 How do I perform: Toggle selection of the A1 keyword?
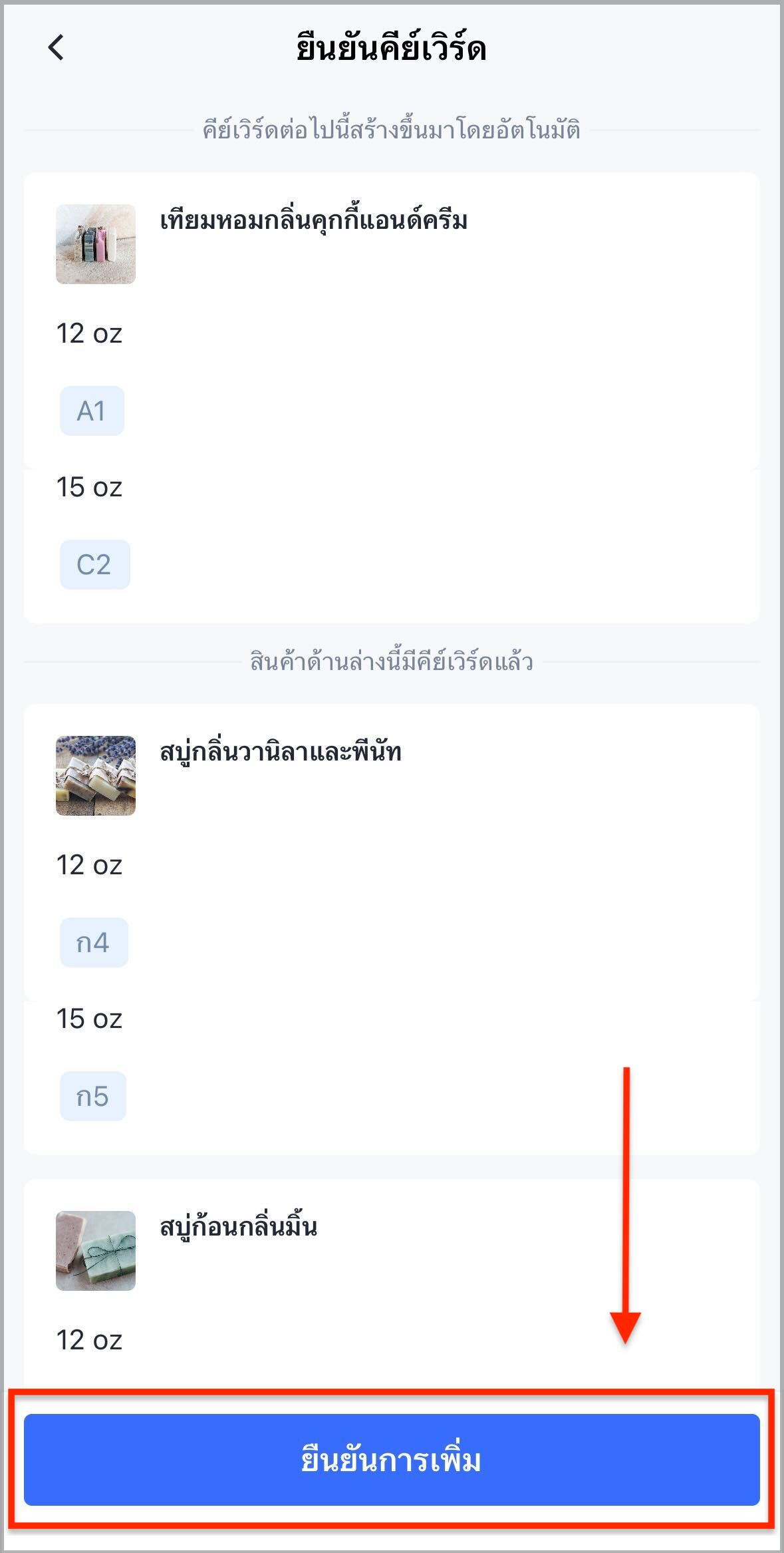(x=93, y=411)
